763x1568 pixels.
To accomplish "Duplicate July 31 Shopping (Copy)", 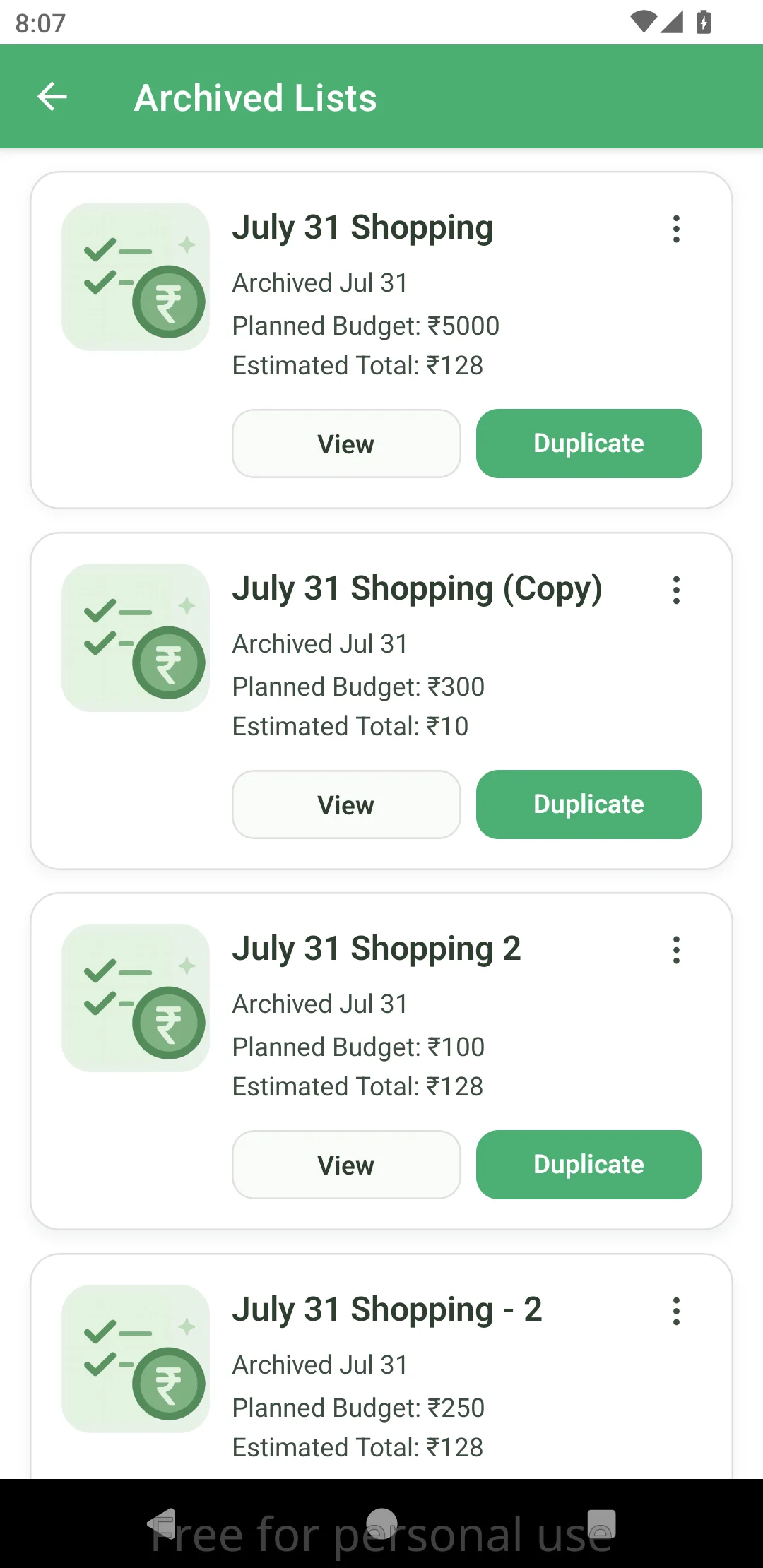I will [588, 804].
